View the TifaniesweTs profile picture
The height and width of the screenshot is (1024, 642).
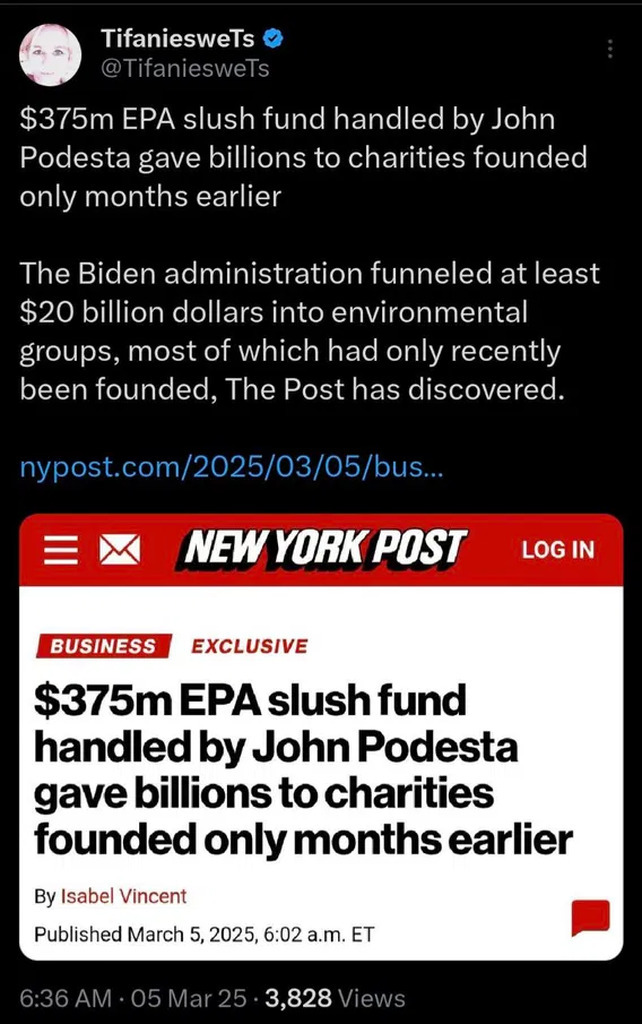[x=50, y=55]
